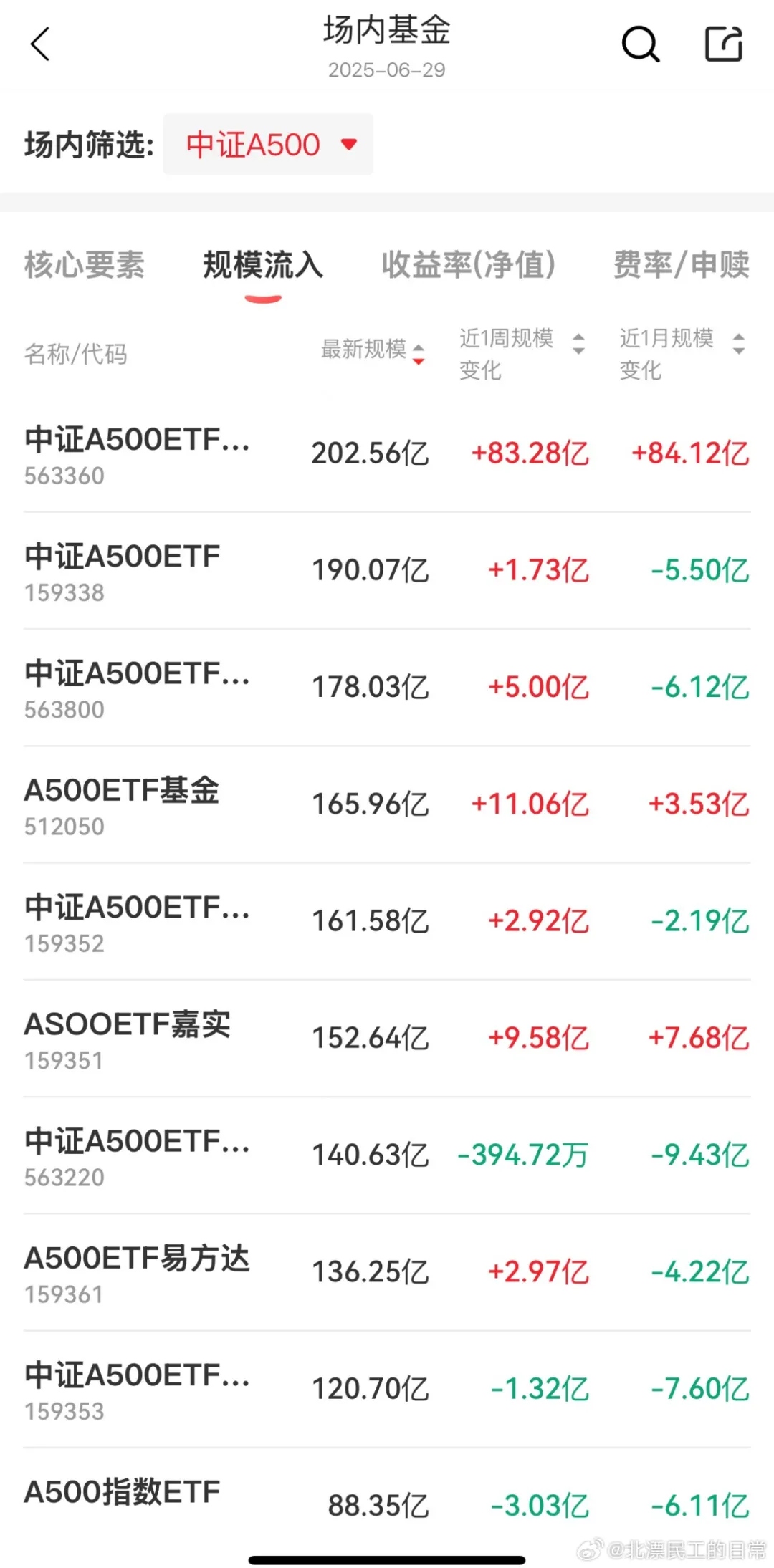Open search with the magnifier icon
Viewport: 774px width, 1568px height.
(640, 44)
